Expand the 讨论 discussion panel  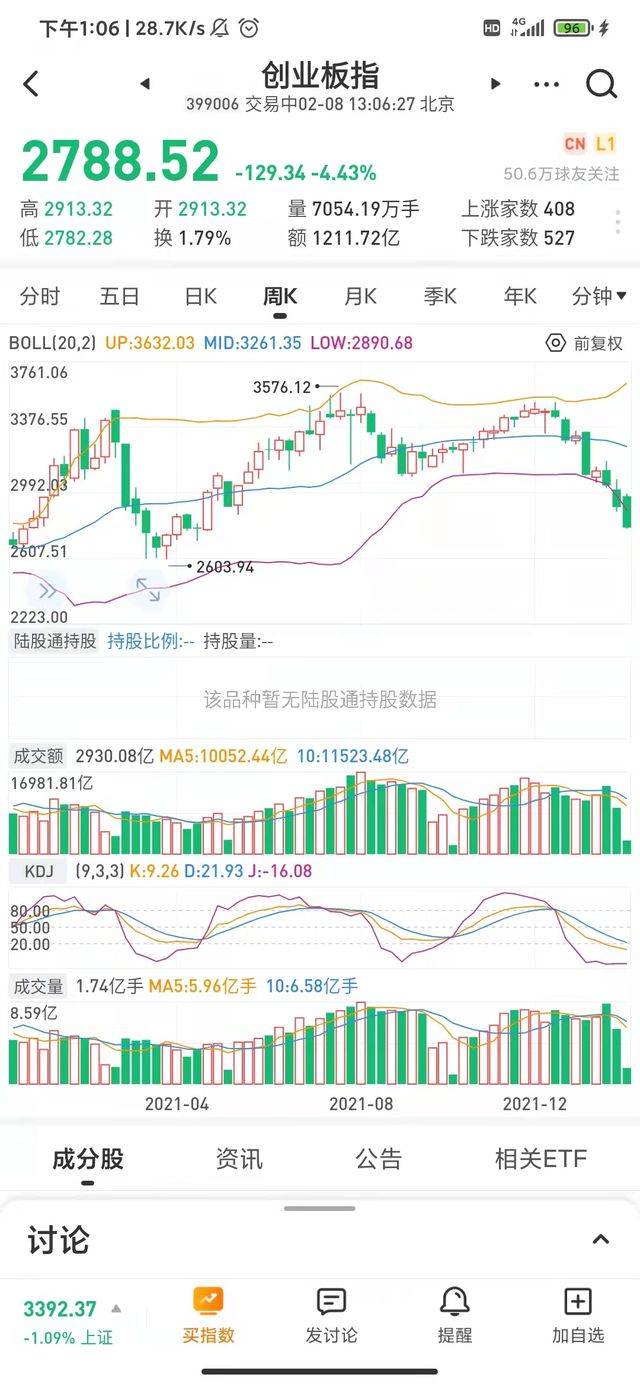tap(600, 1240)
